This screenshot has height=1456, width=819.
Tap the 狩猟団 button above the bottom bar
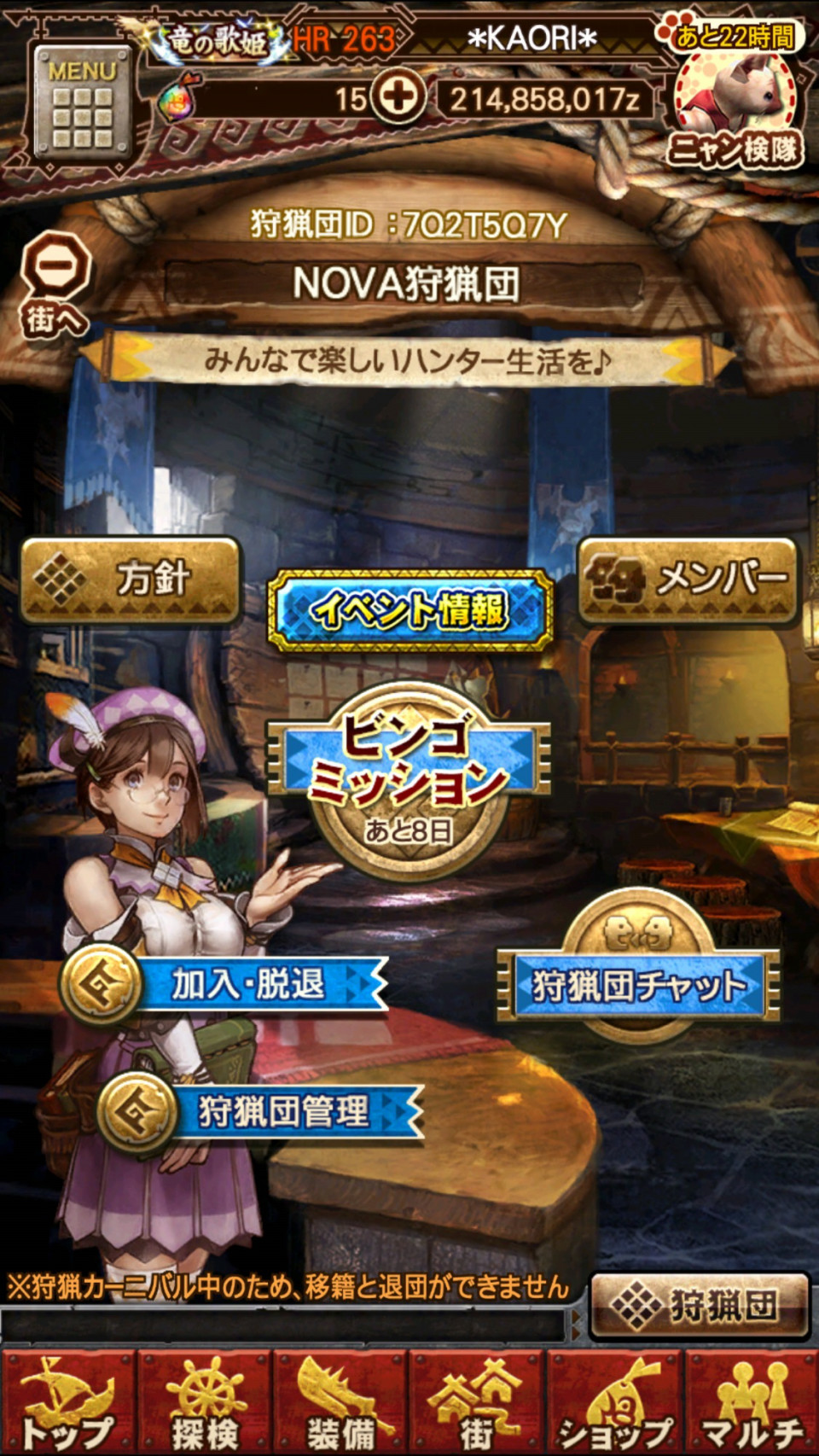(x=700, y=1305)
